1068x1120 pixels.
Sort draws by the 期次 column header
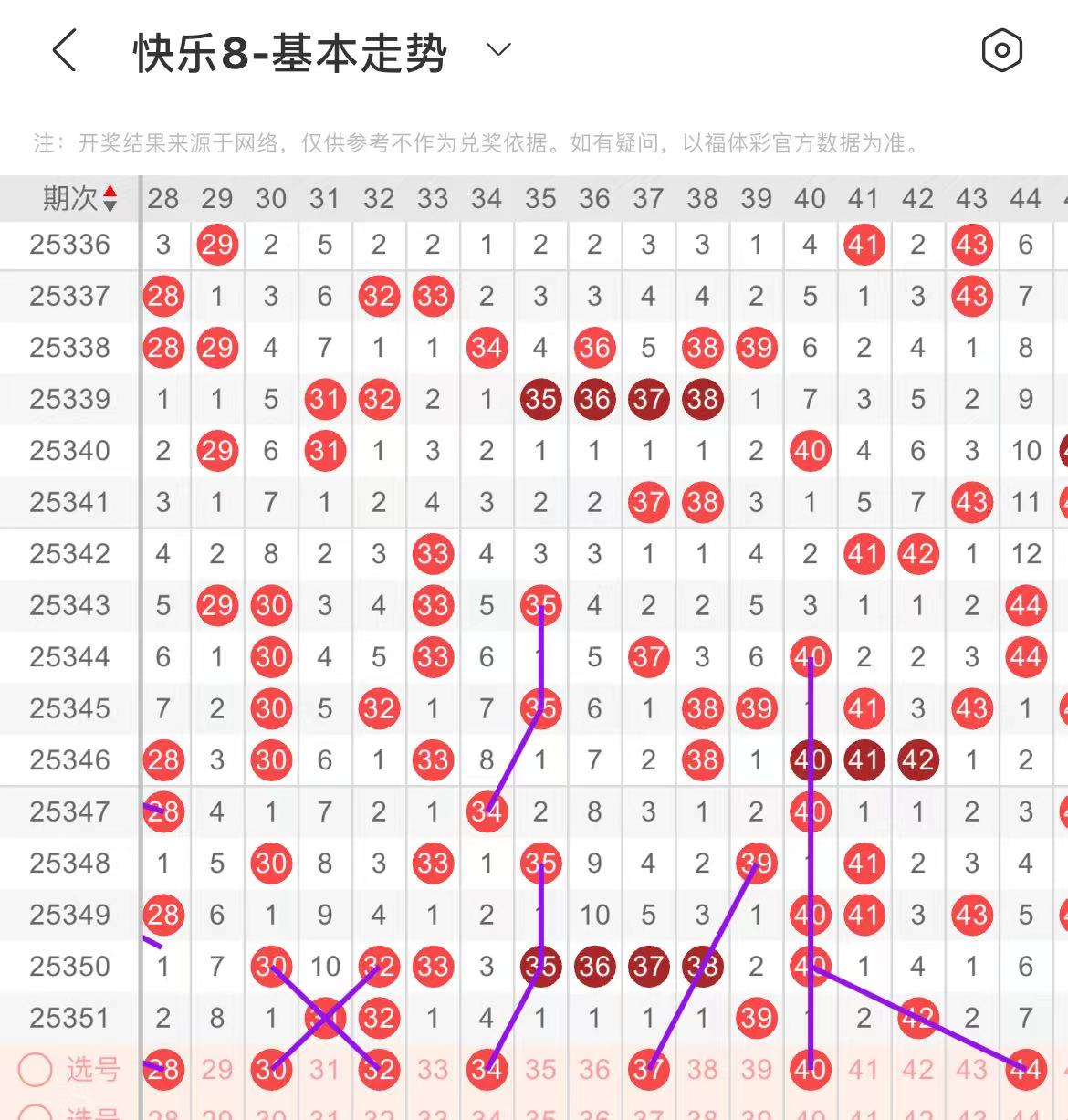pos(79,198)
